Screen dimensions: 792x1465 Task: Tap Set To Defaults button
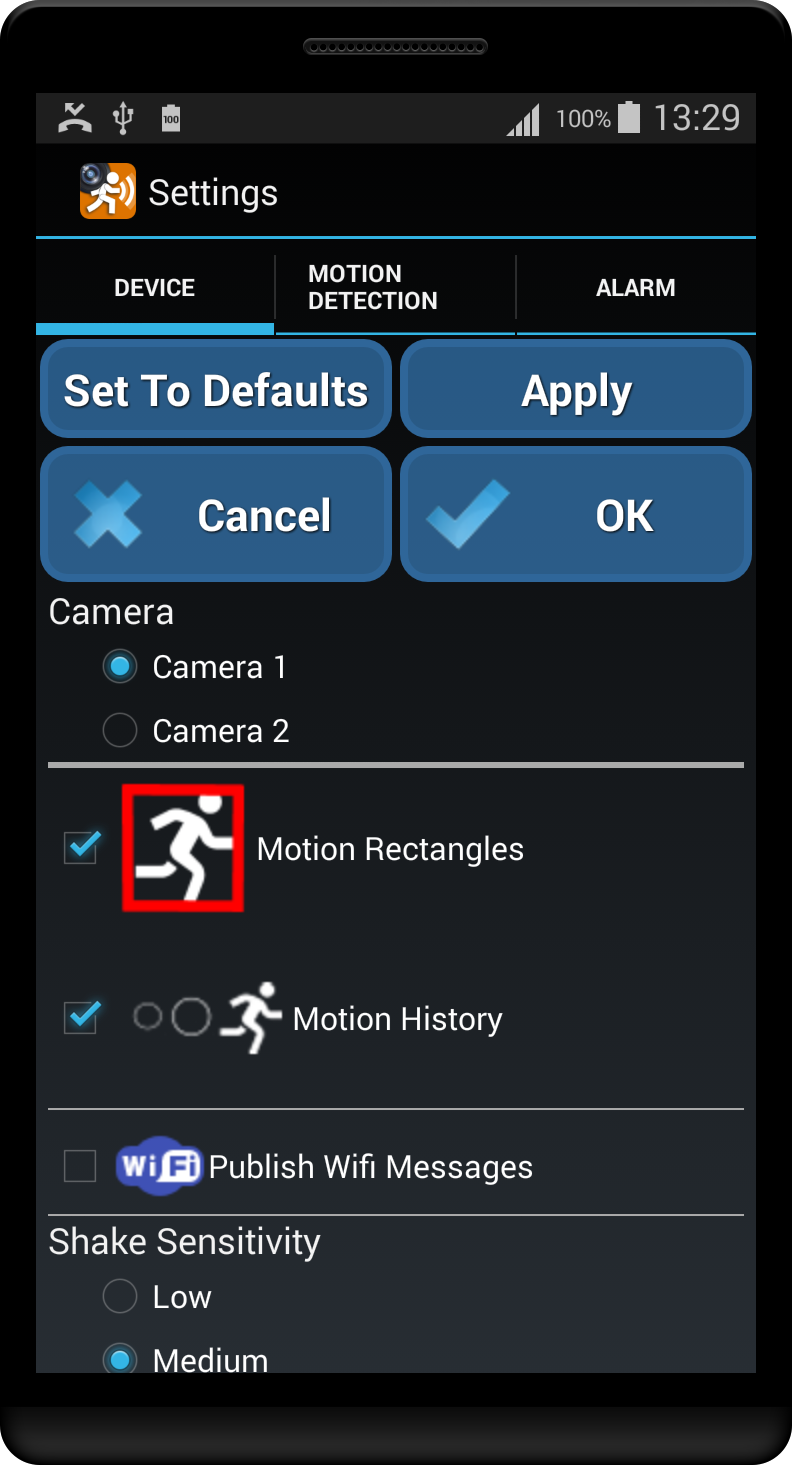click(x=216, y=389)
